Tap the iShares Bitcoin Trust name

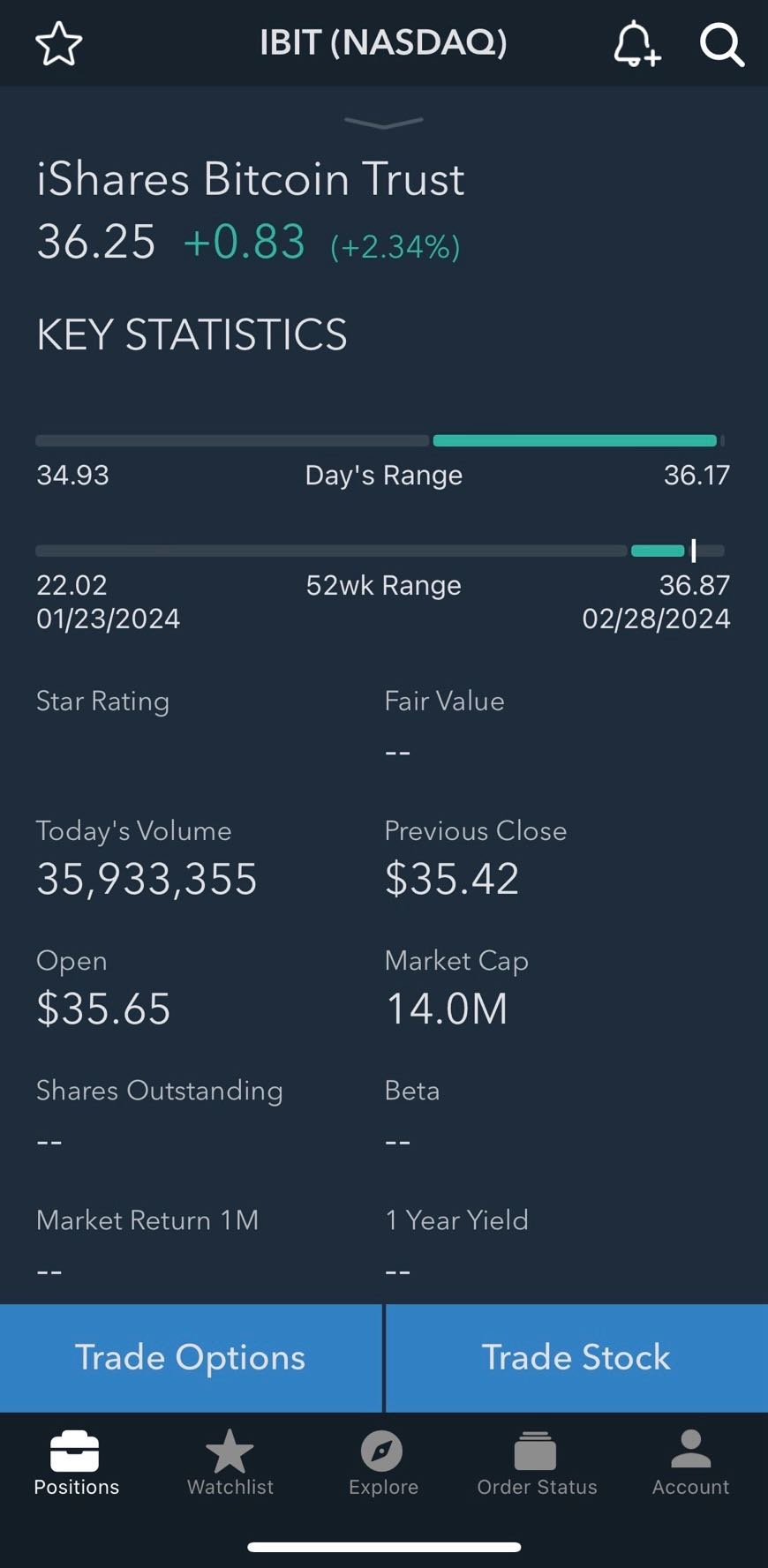tap(250, 179)
